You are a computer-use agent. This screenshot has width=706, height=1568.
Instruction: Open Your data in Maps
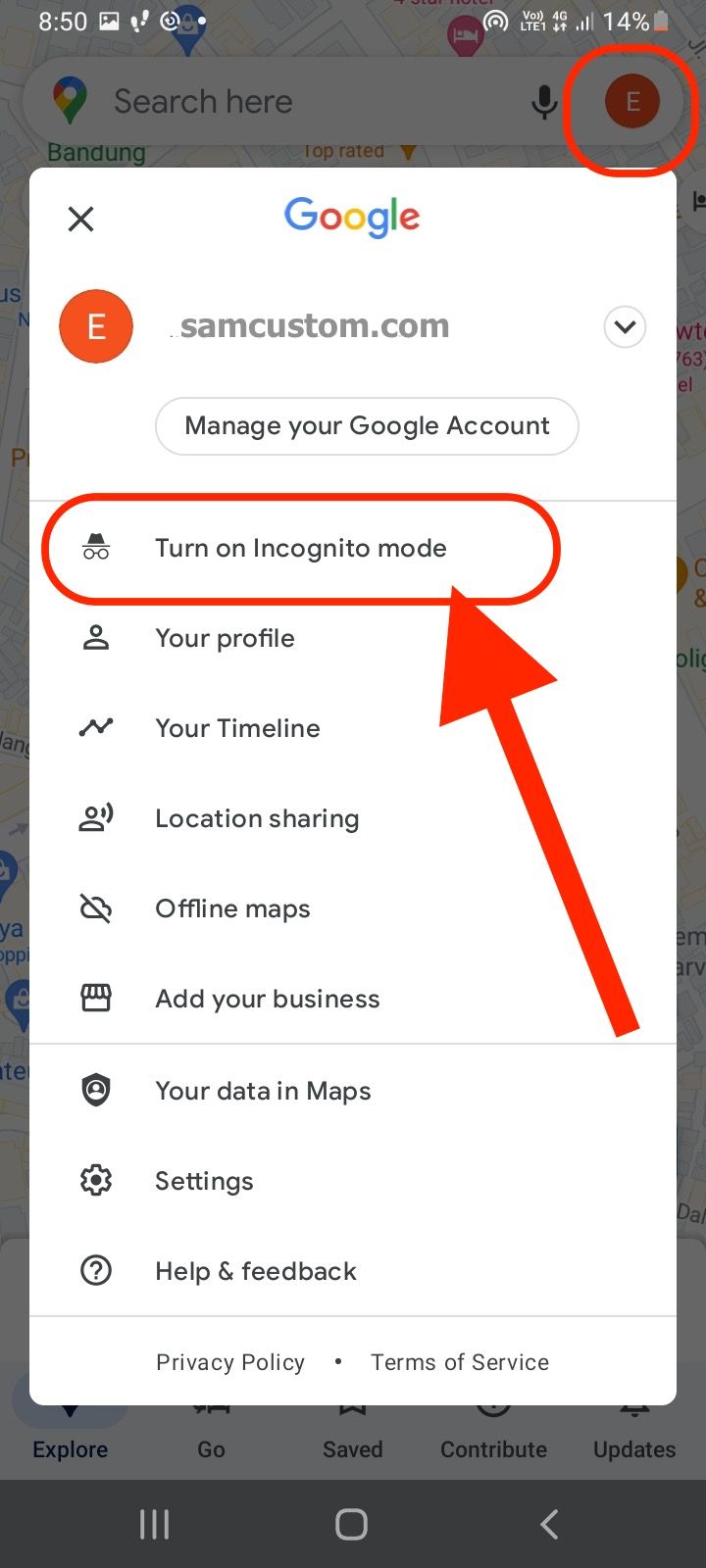353,1091
